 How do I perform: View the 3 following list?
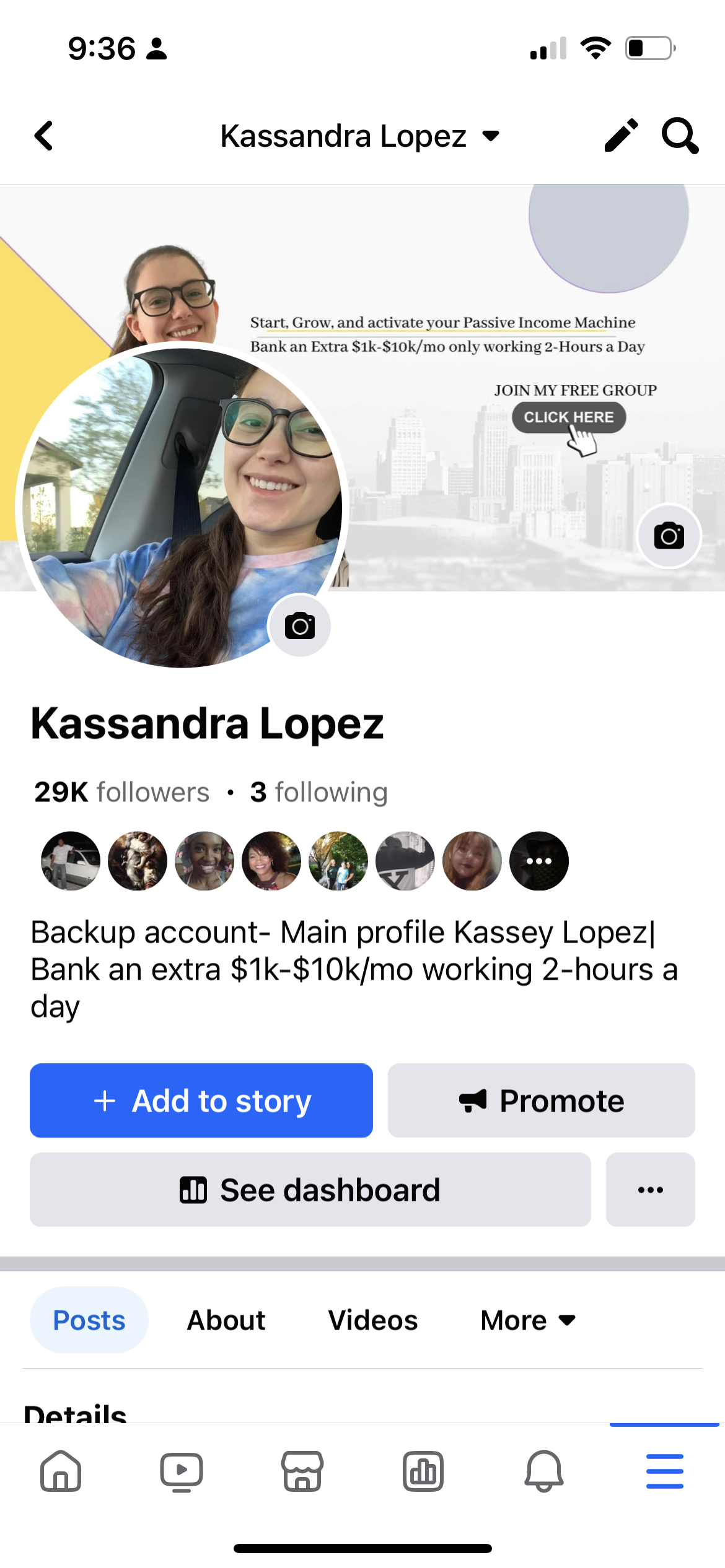[319, 792]
